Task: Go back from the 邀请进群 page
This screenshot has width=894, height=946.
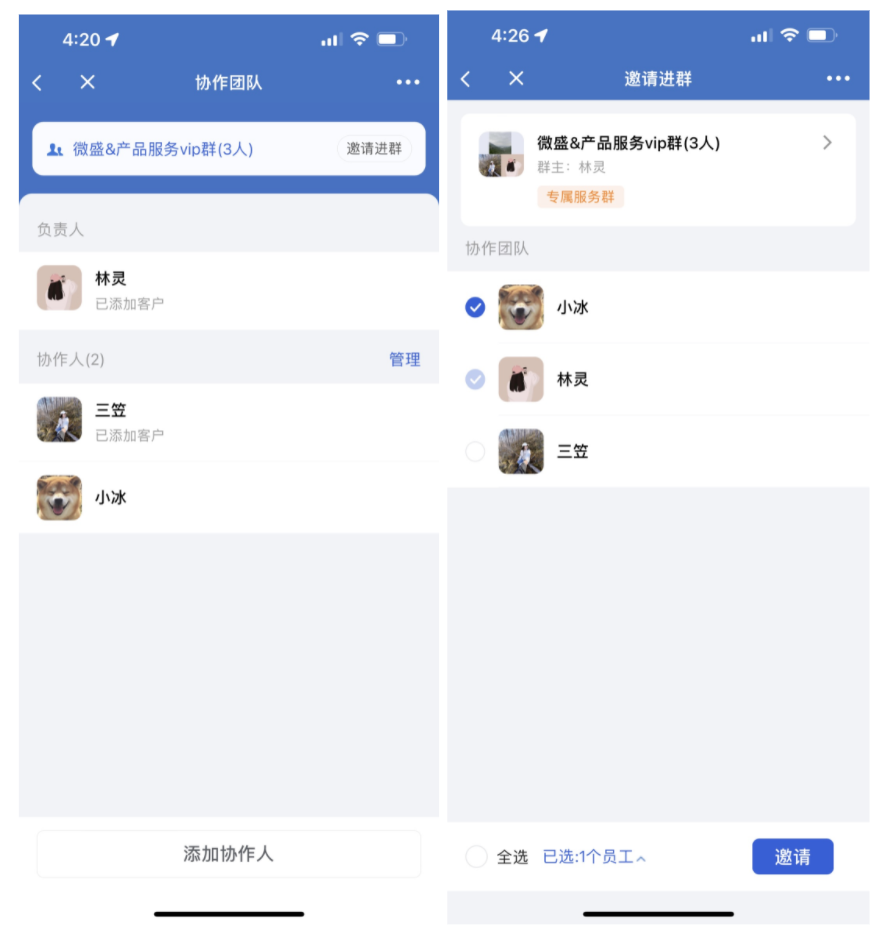Action: [x=465, y=79]
